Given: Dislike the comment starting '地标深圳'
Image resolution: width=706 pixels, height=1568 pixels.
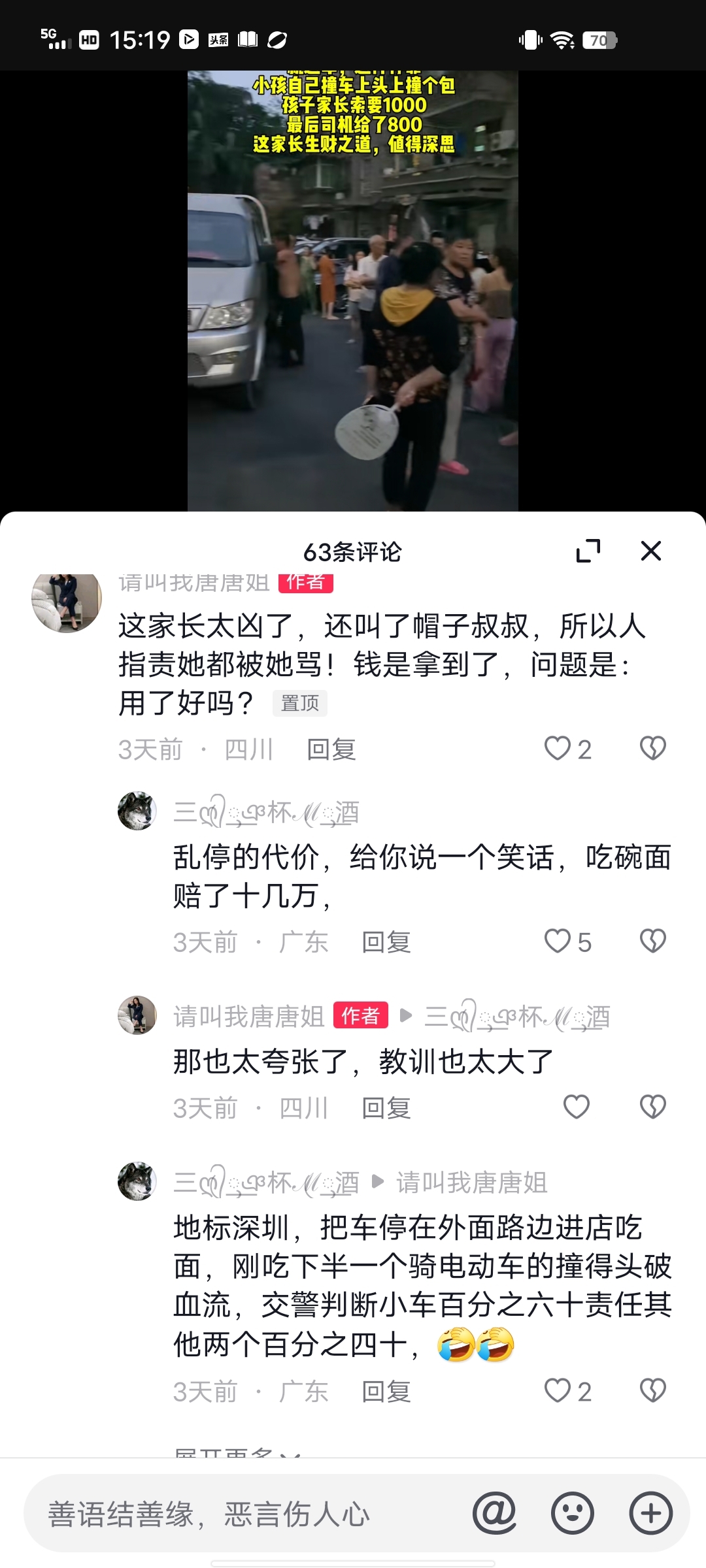Looking at the screenshot, I should [652, 1391].
